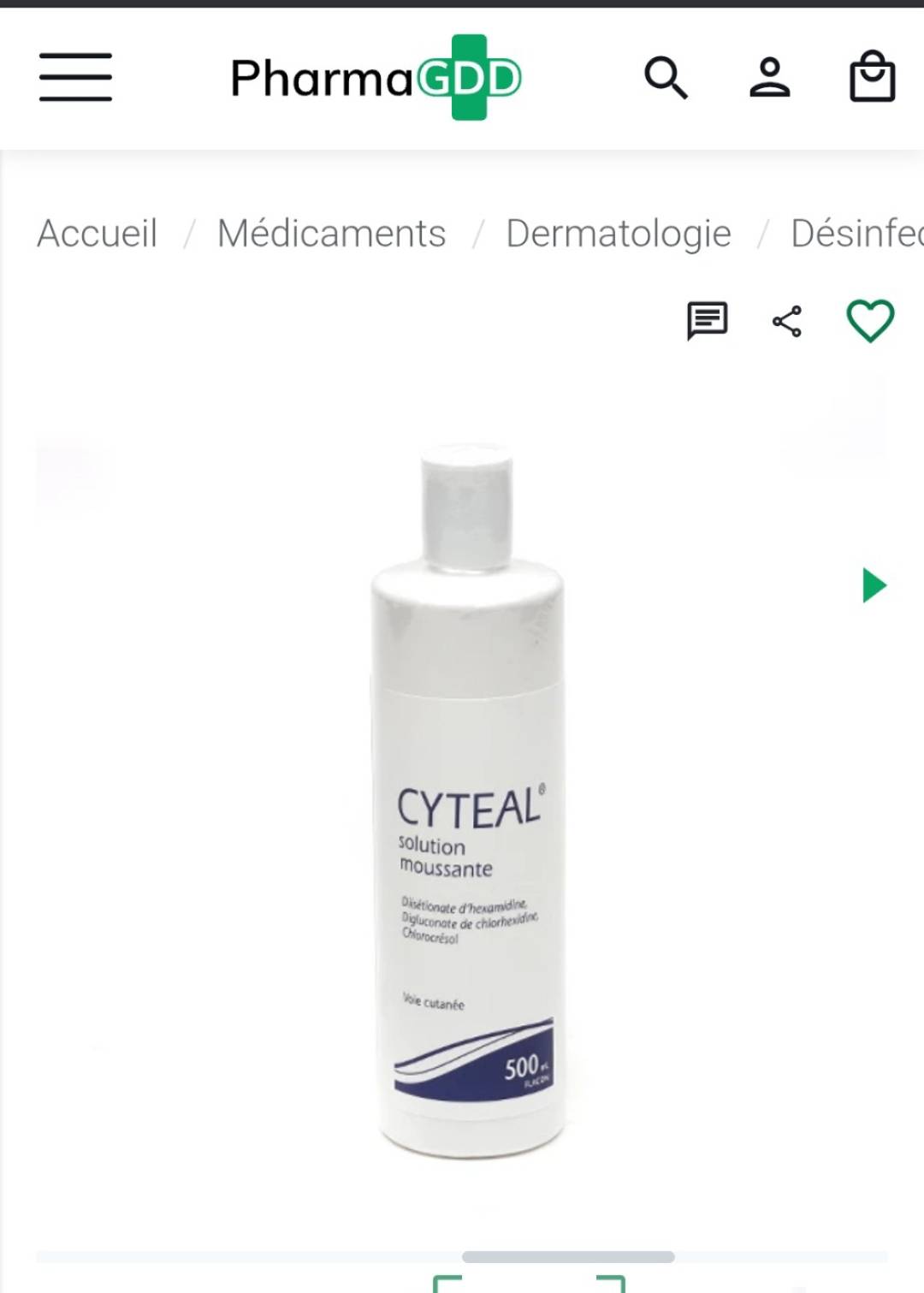The width and height of the screenshot is (924, 1293).
Task: Open the Dermatologie breadcrumb
Action: pos(618,234)
